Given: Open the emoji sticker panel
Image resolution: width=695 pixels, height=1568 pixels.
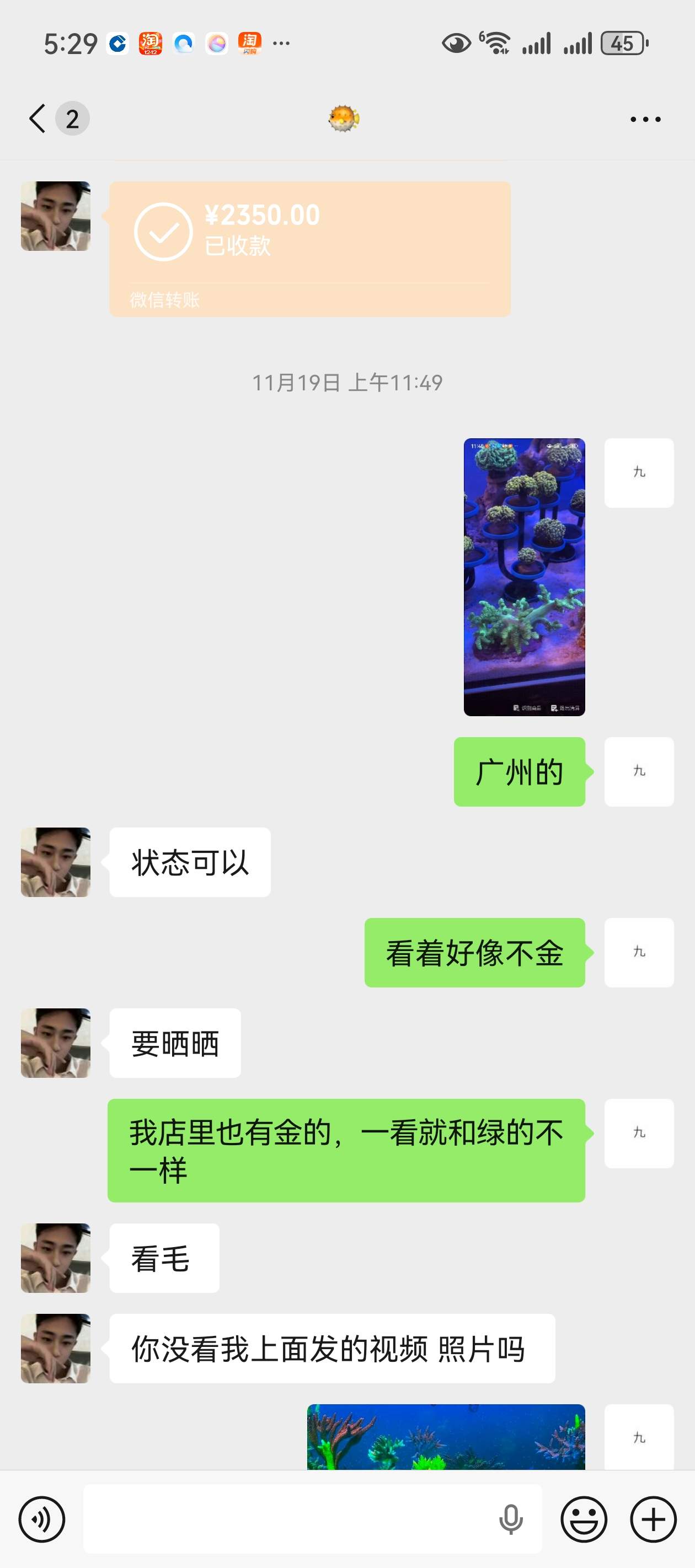Looking at the screenshot, I should [x=584, y=1519].
